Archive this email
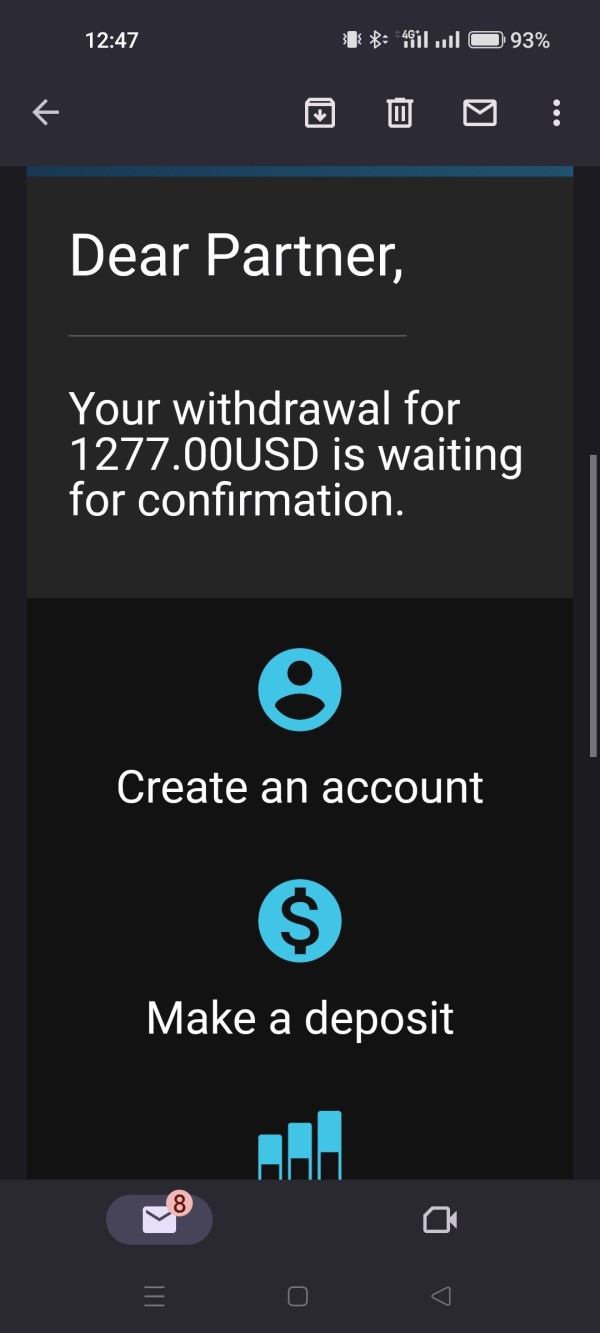Screen dimensions: 600x1333 (x=320, y=113)
